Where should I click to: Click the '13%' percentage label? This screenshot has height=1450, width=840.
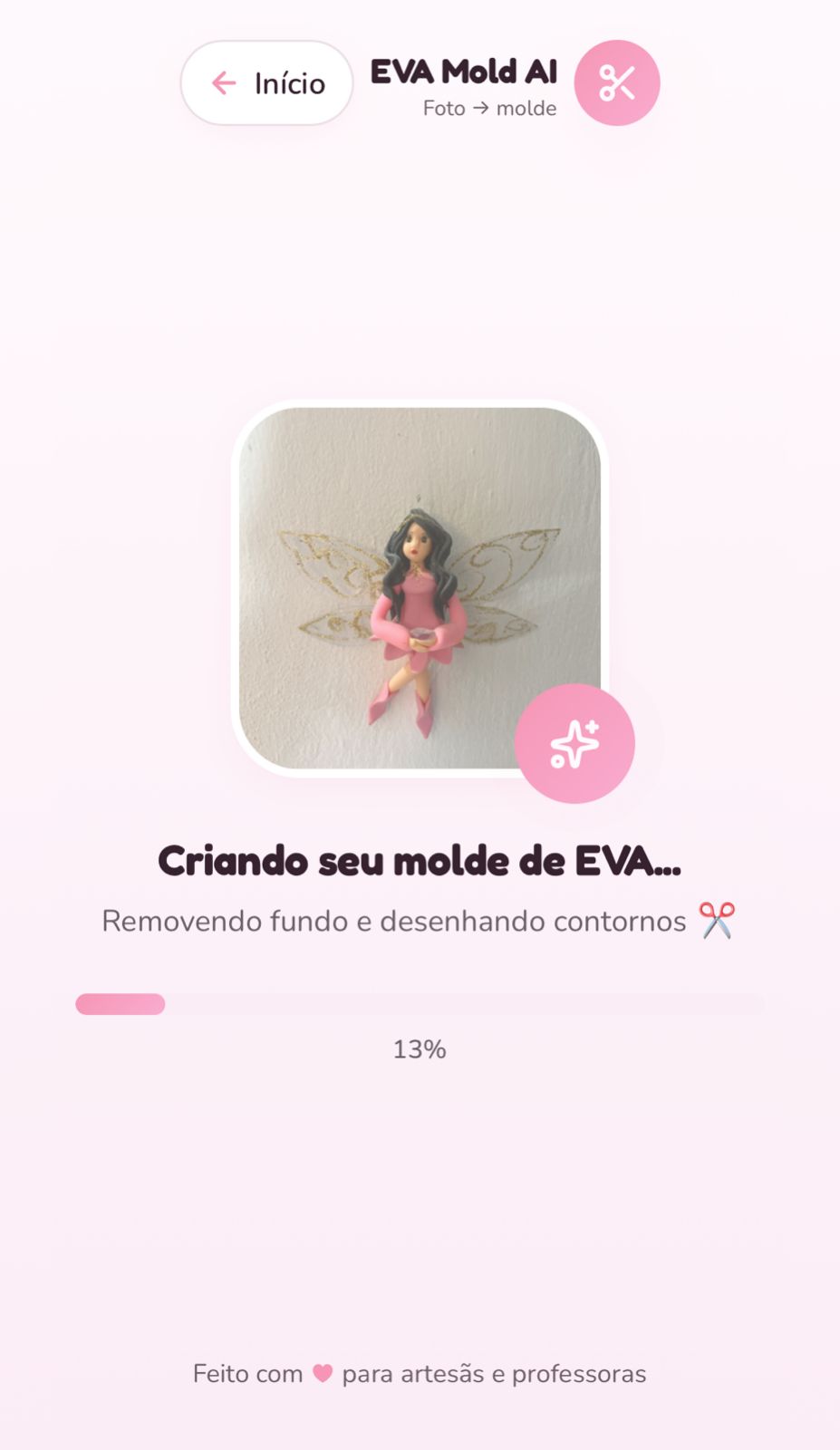[419, 1049]
